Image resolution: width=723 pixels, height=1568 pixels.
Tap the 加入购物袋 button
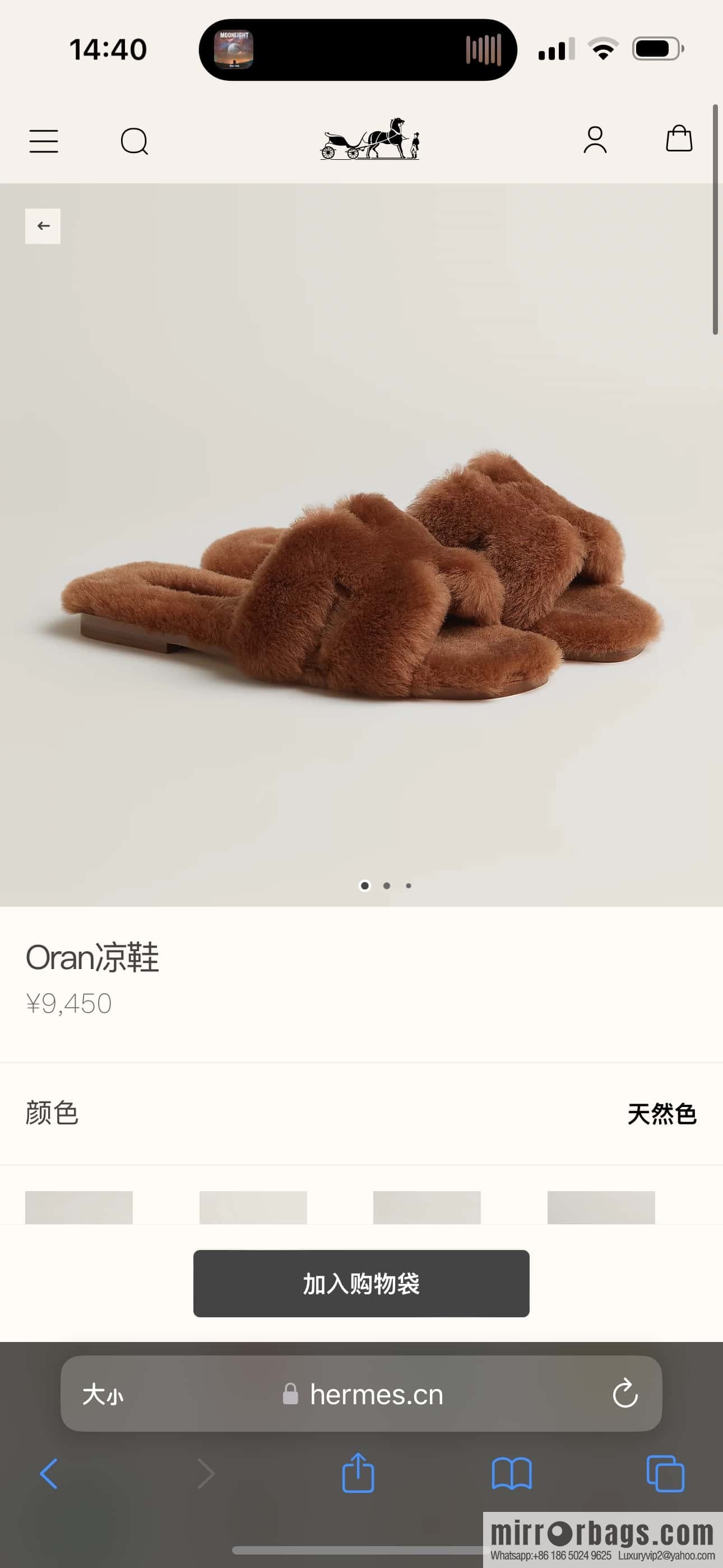[361, 1285]
